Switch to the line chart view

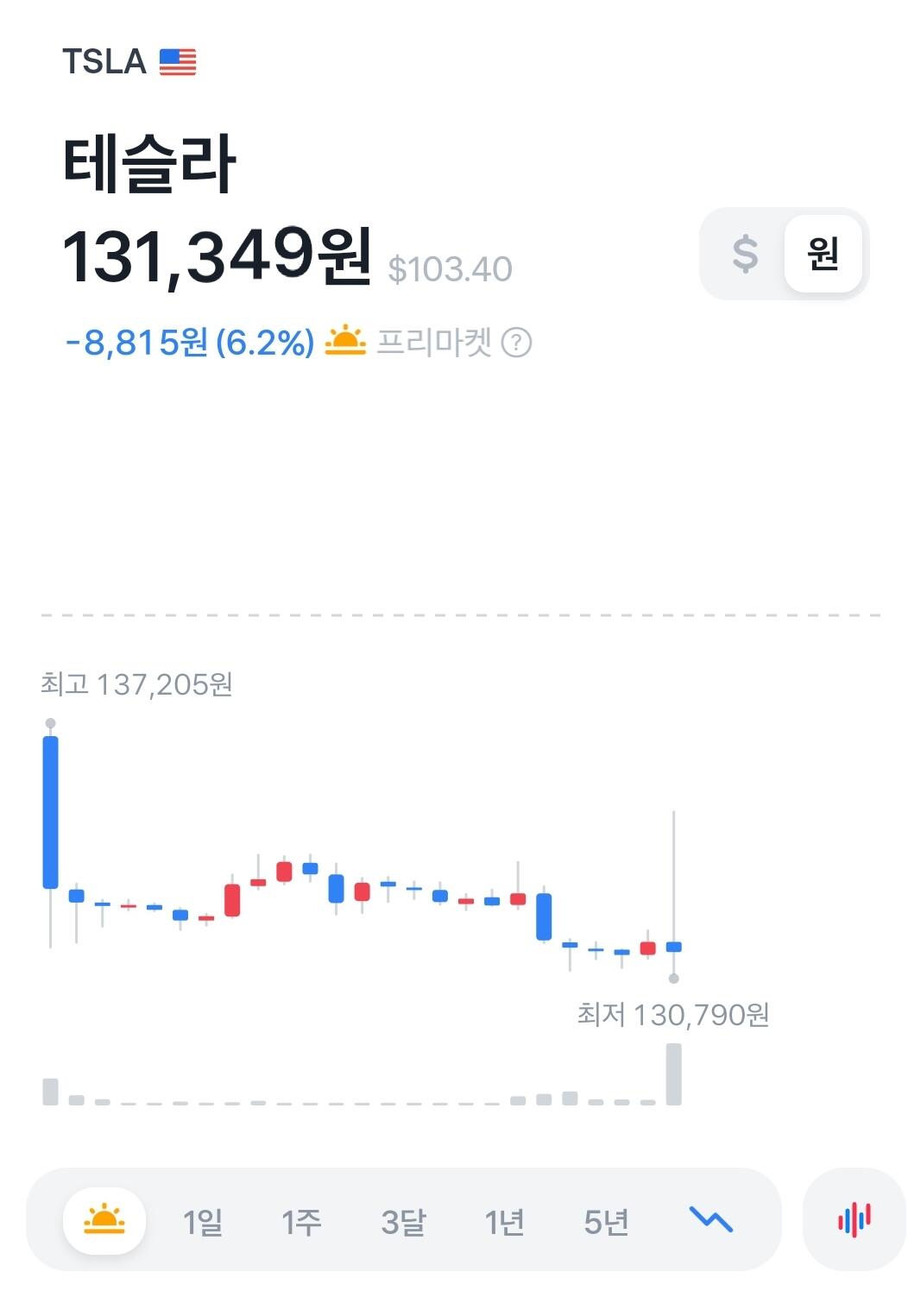click(710, 1220)
